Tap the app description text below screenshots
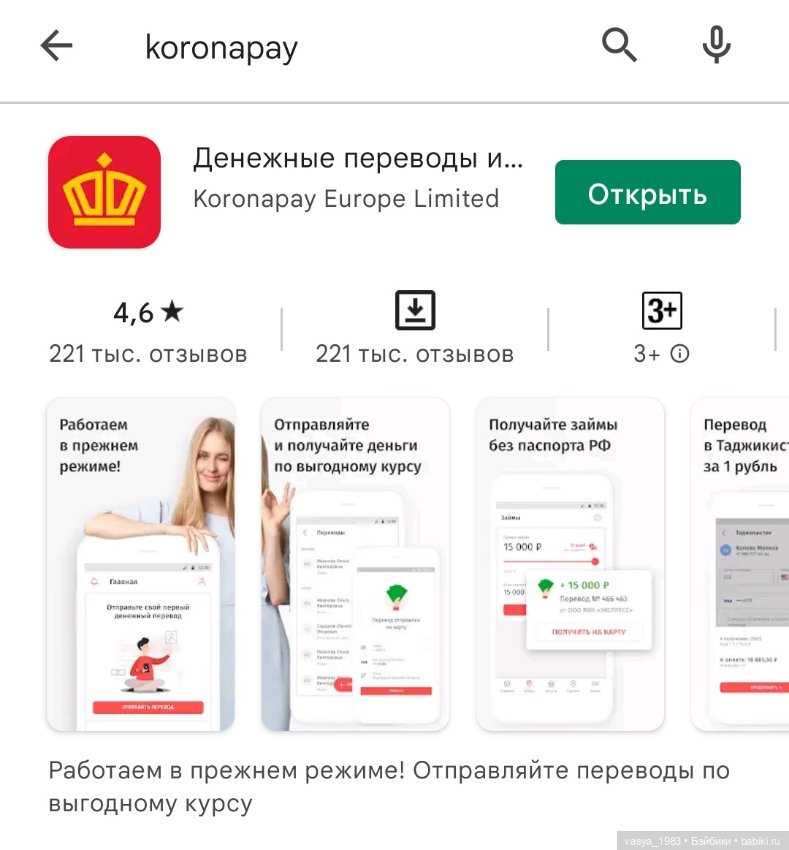The height and width of the screenshot is (850, 789). (x=394, y=786)
